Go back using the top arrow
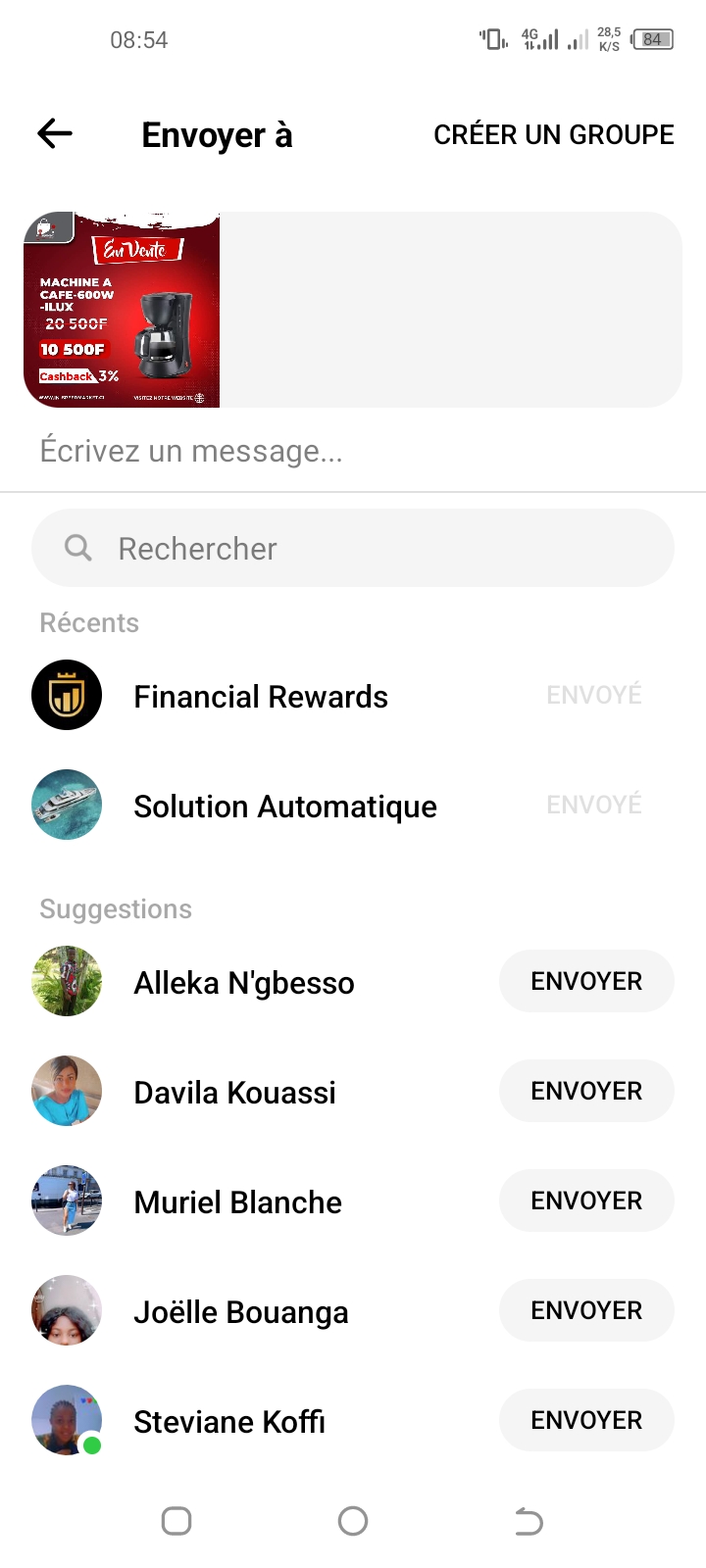 pyautogui.click(x=55, y=133)
